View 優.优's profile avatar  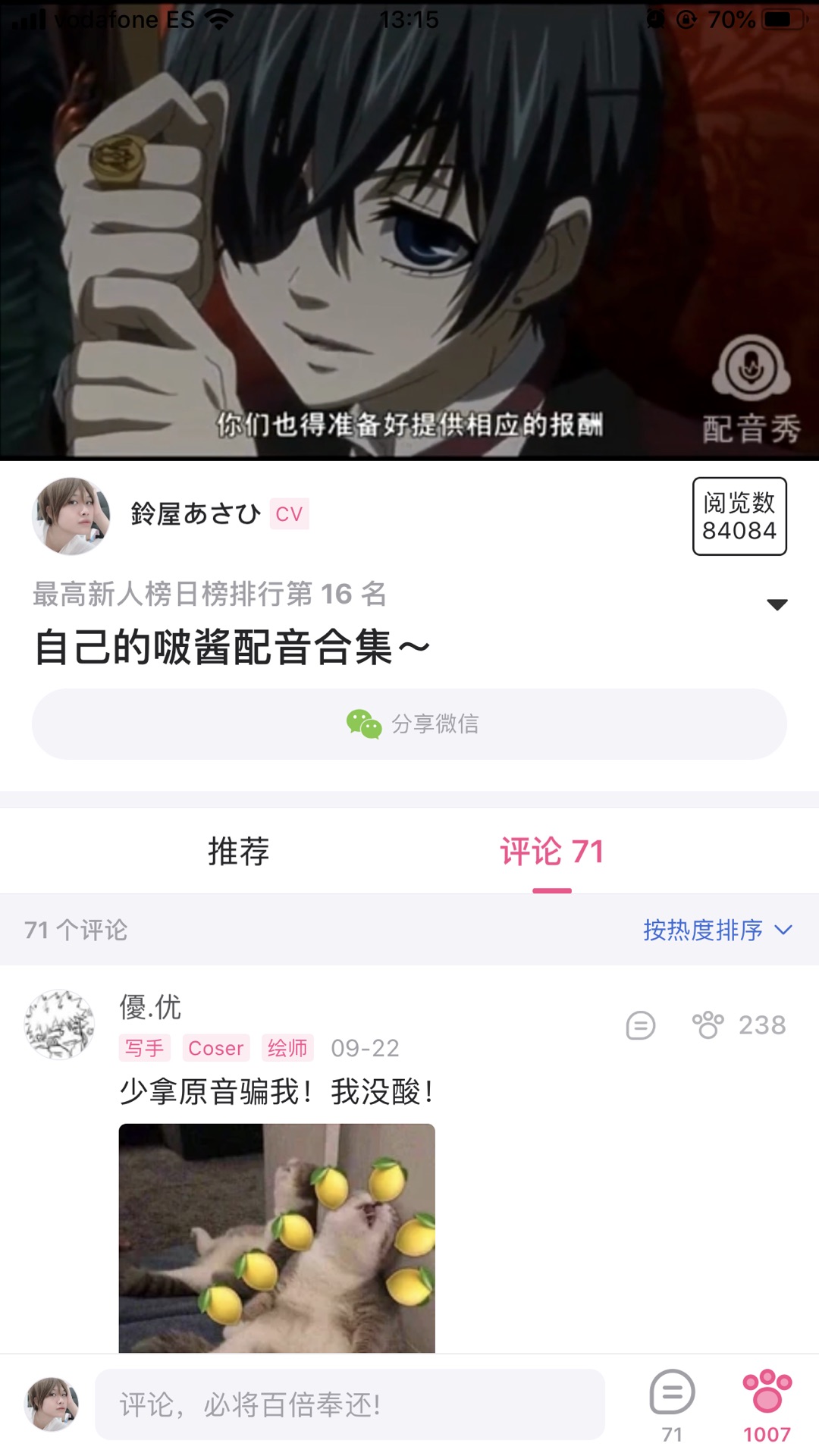pyautogui.click(x=59, y=1025)
